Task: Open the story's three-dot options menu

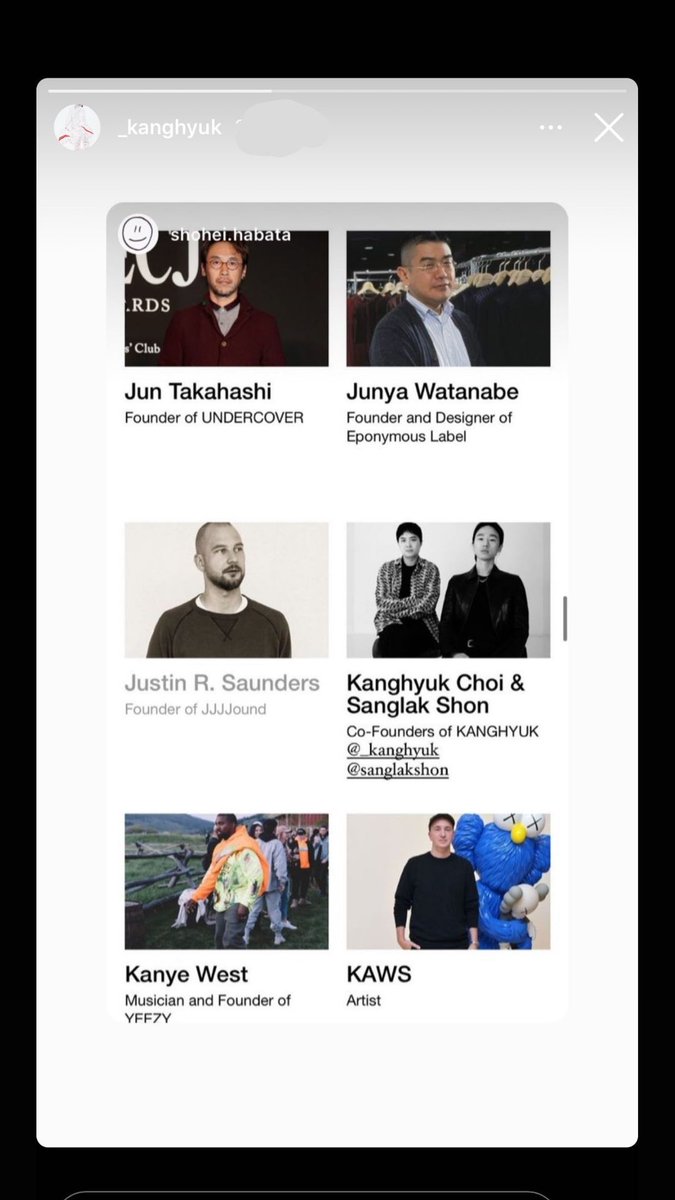Action: (x=550, y=128)
